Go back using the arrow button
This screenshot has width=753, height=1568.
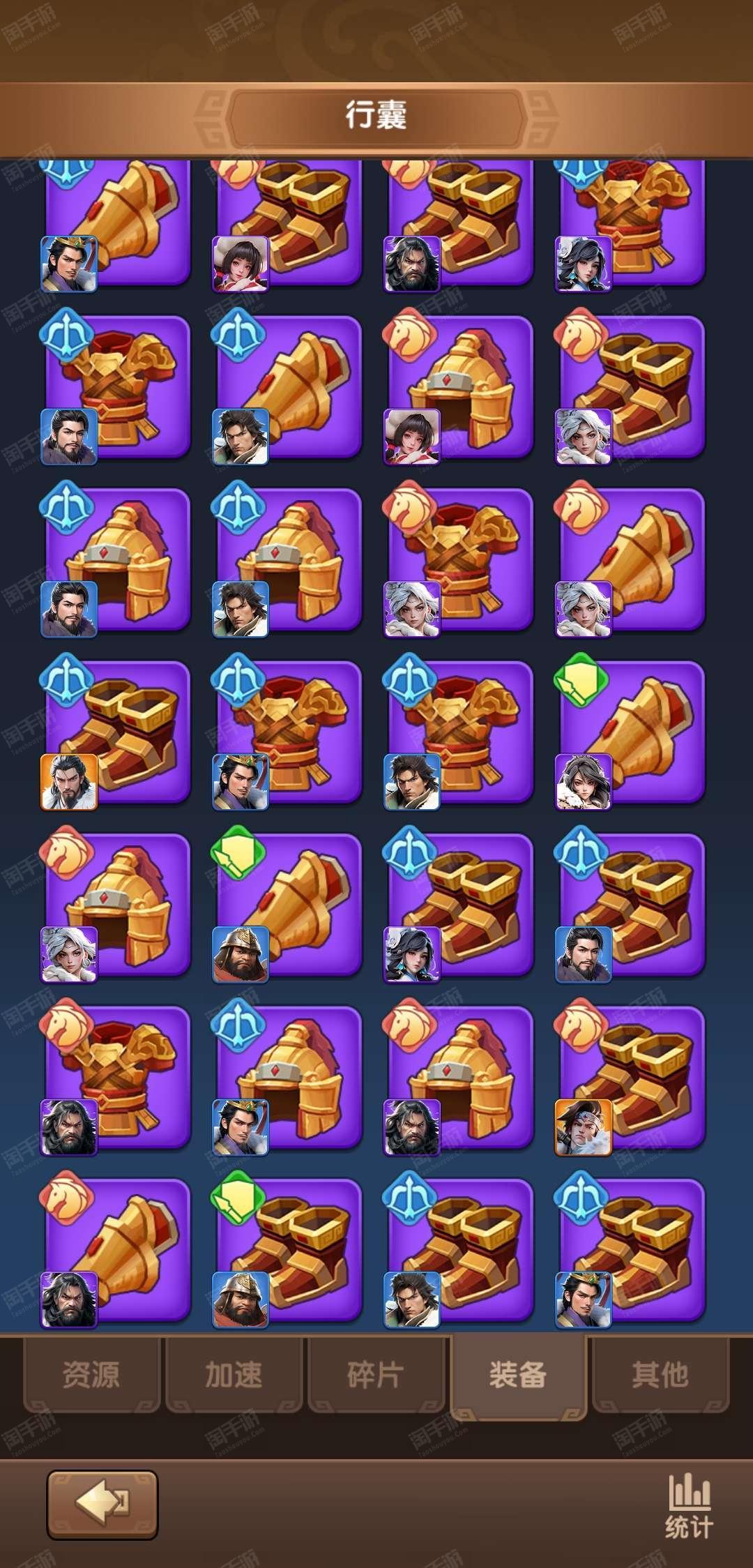[102, 1505]
